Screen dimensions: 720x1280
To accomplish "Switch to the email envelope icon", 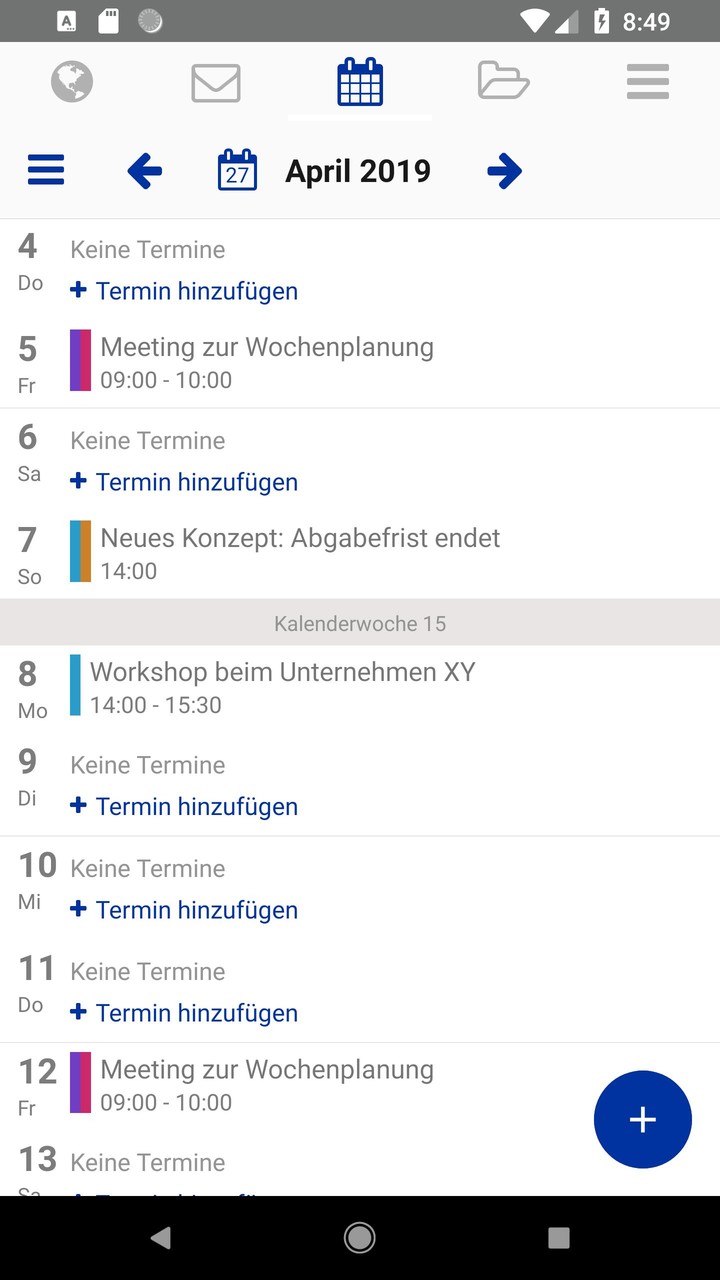I will pyautogui.click(x=215, y=82).
